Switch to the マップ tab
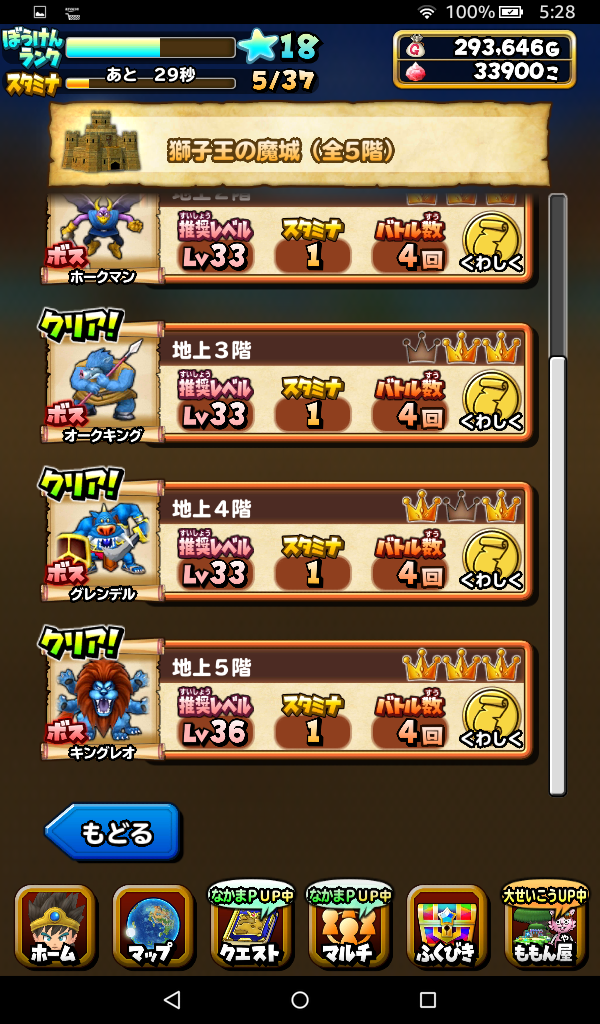The height and width of the screenshot is (1024, 600). [x=152, y=927]
